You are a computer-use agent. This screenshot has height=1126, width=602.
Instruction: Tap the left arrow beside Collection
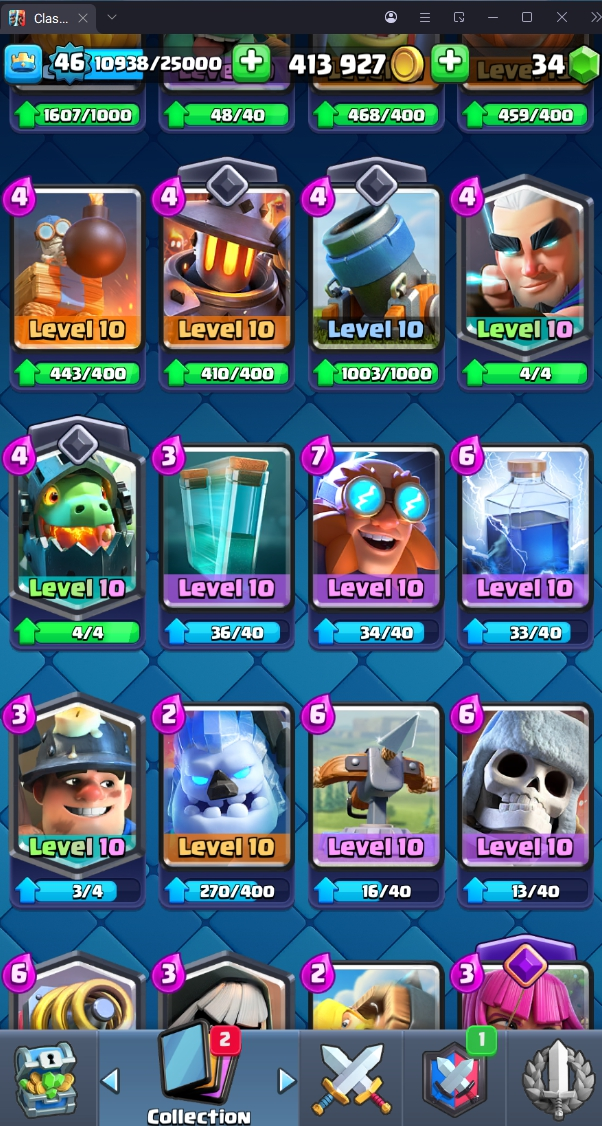pyautogui.click(x=111, y=1080)
